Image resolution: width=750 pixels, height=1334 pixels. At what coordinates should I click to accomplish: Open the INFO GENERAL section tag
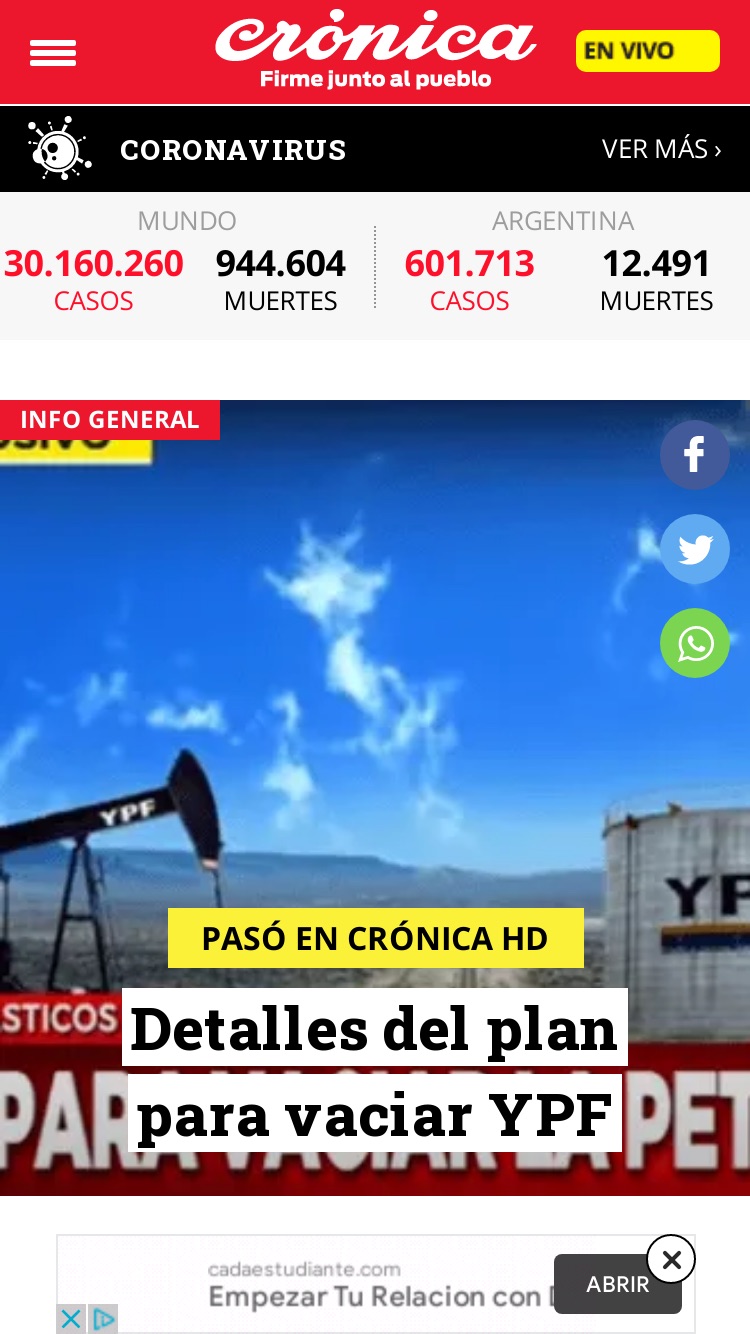click(x=110, y=420)
